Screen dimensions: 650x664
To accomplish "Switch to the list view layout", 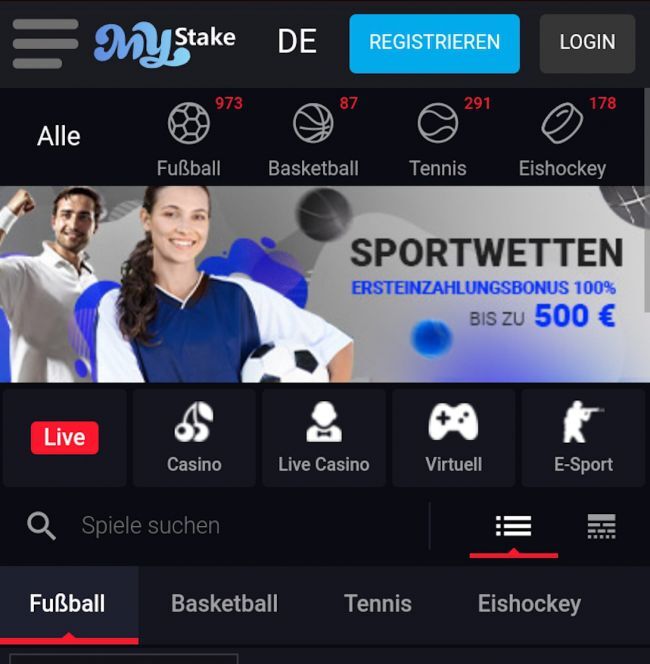I will tap(513, 526).
